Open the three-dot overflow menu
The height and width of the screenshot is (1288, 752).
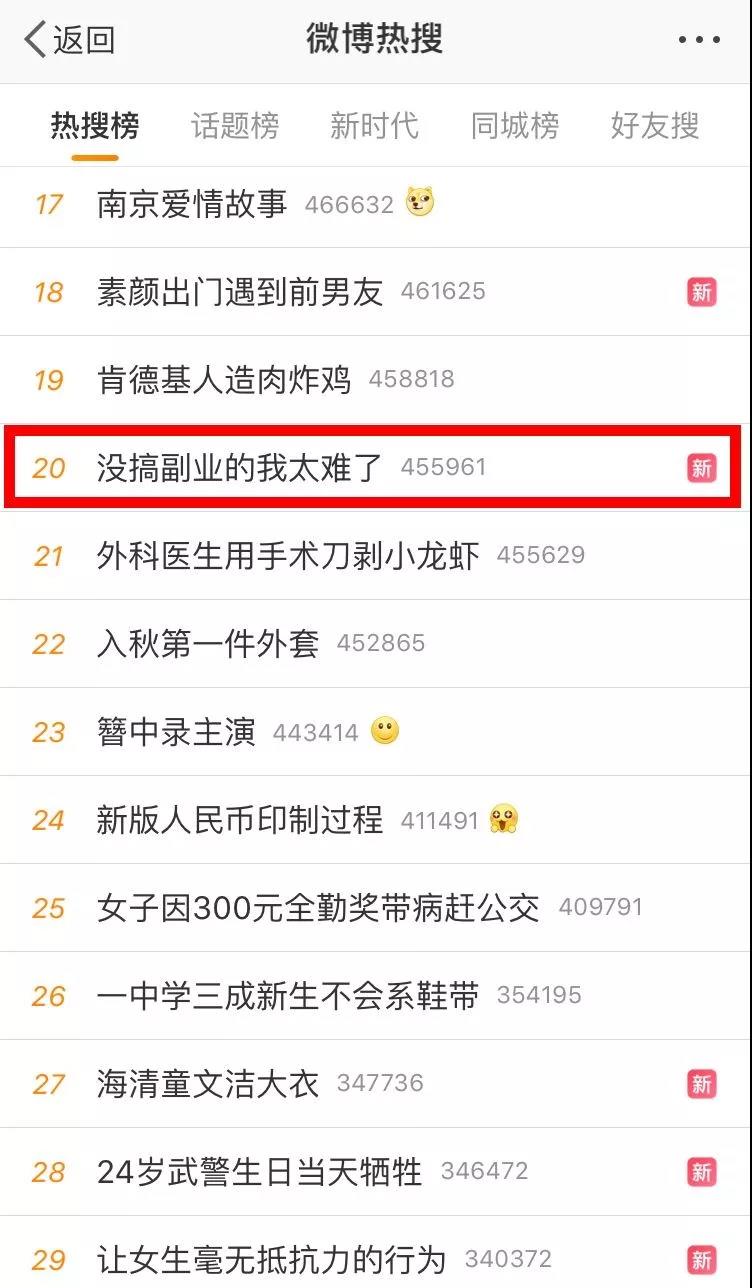click(x=698, y=40)
